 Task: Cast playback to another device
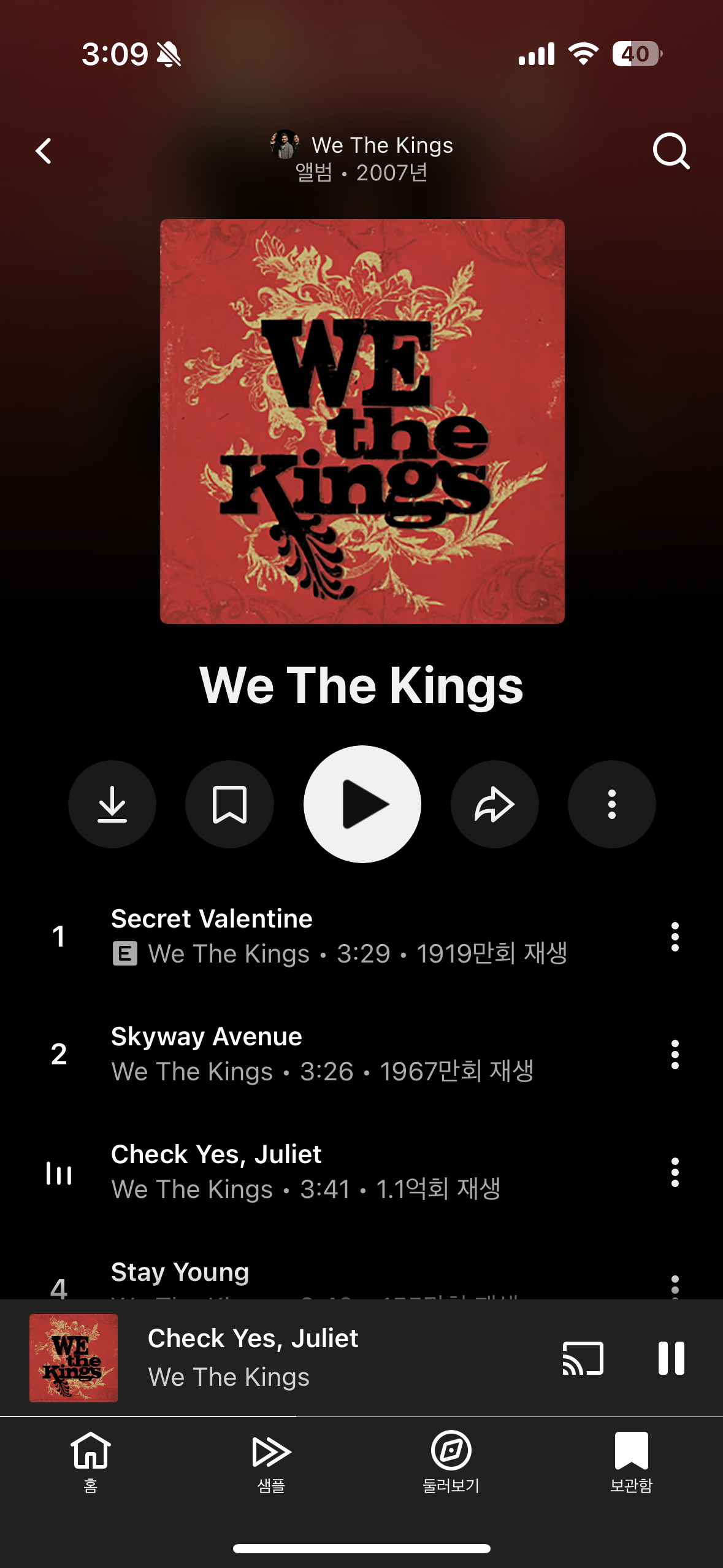coord(583,1358)
